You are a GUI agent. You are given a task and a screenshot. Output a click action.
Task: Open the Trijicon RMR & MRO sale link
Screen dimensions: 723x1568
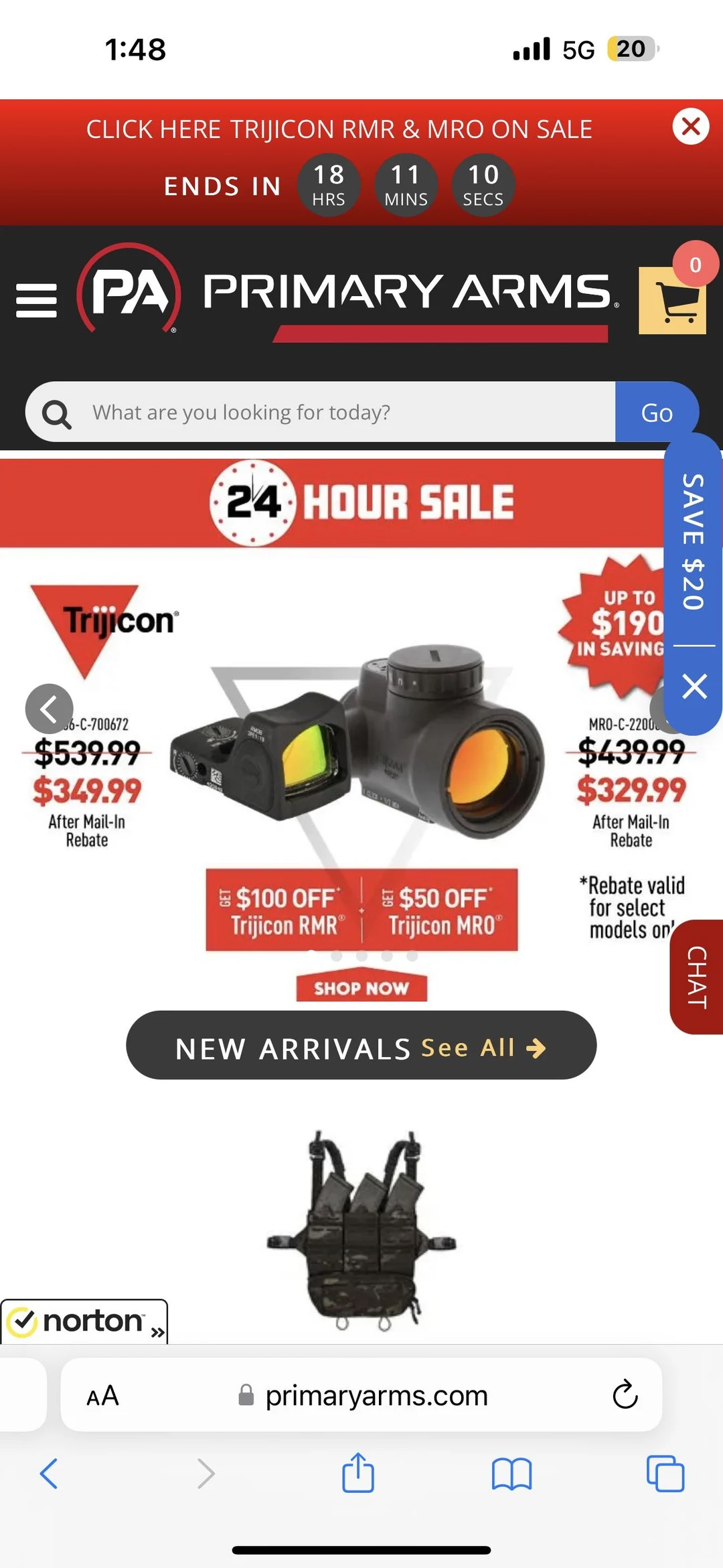(339, 129)
